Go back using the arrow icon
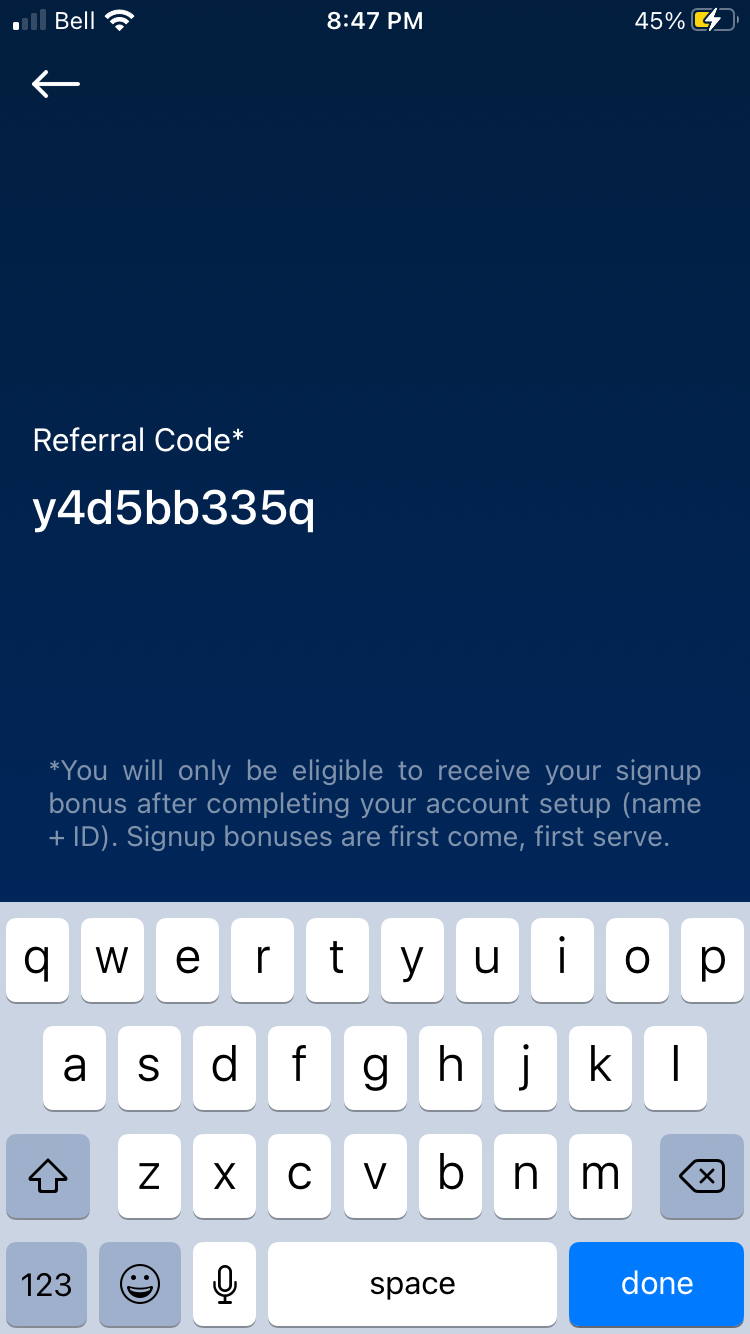The height and width of the screenshot is (1334, 750). 56,84
